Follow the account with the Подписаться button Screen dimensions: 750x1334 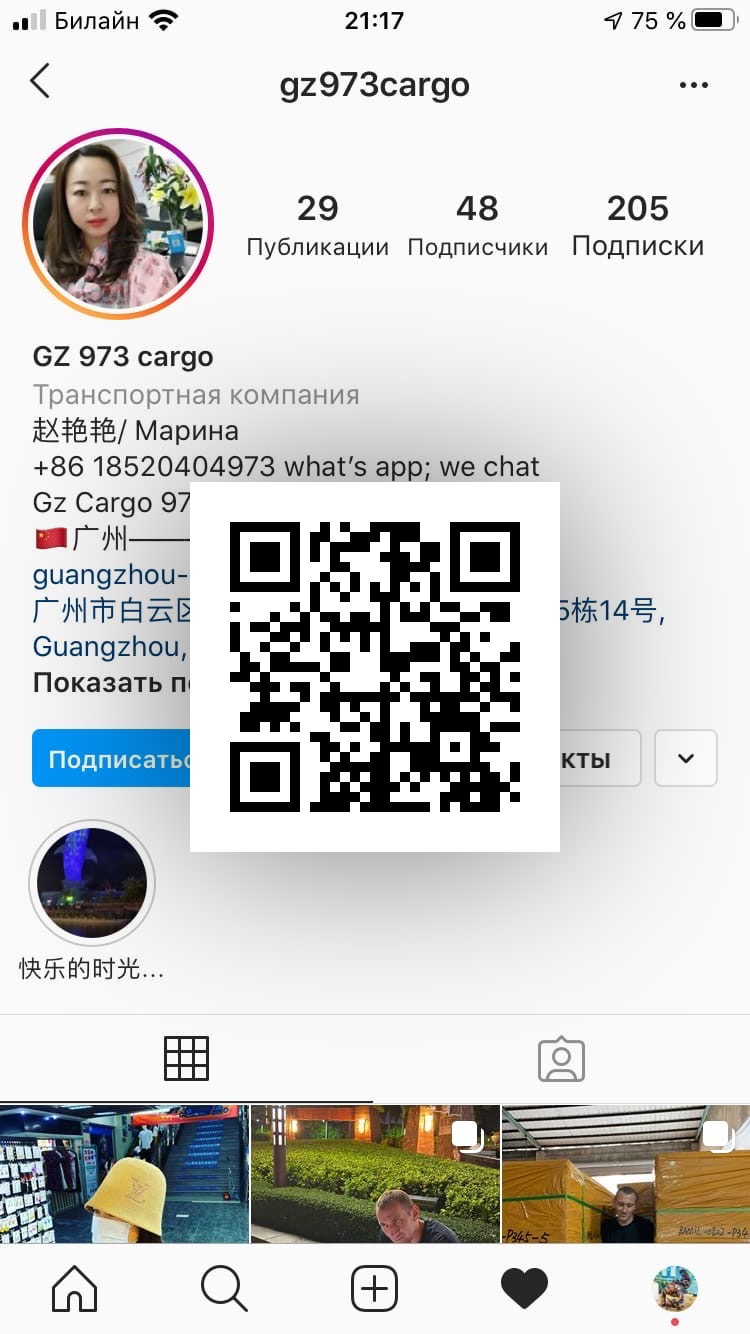(x=112, y=759)
